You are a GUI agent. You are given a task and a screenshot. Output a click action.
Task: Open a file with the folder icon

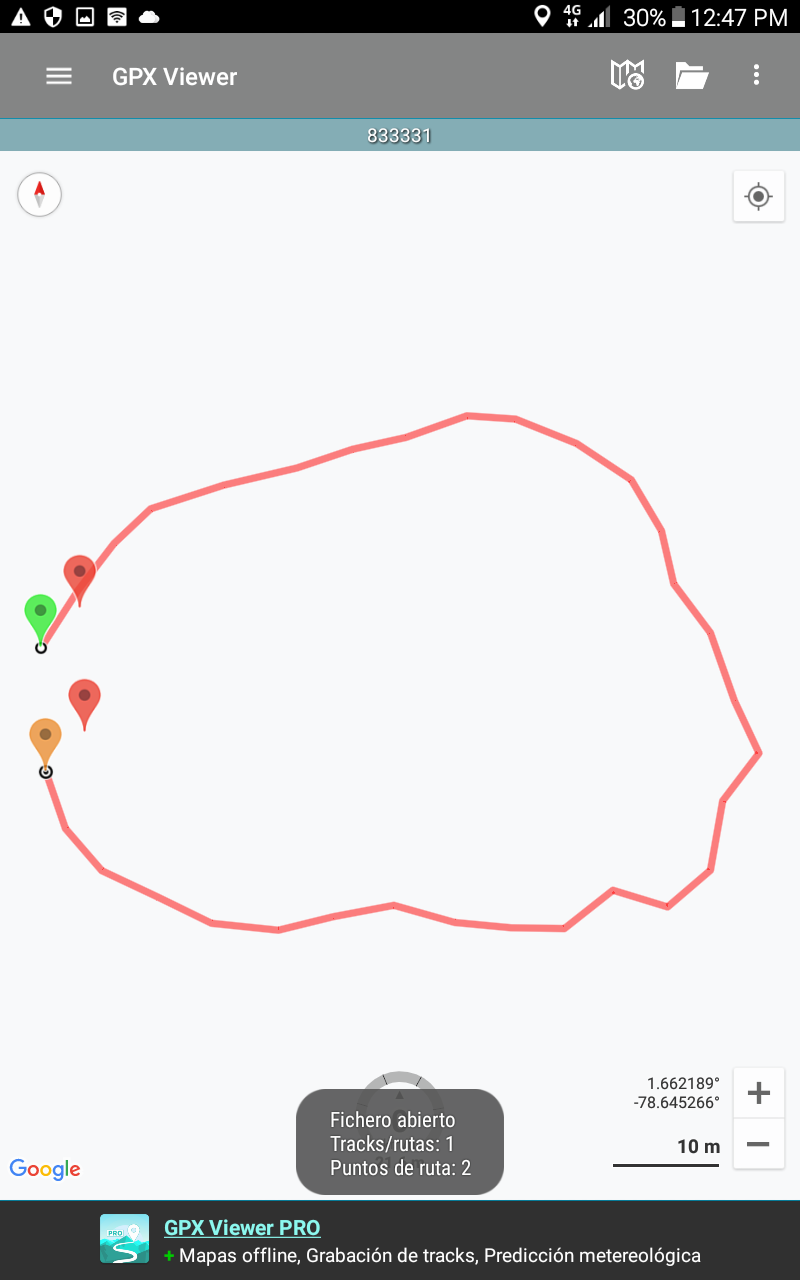click(x=691, y=76)
